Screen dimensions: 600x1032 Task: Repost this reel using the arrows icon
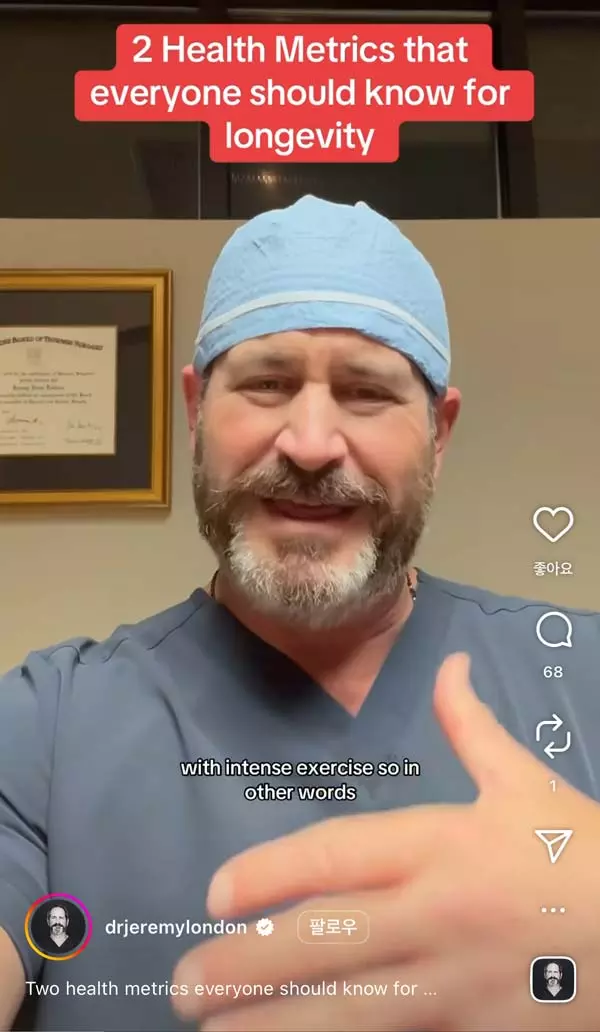[553, 736]
